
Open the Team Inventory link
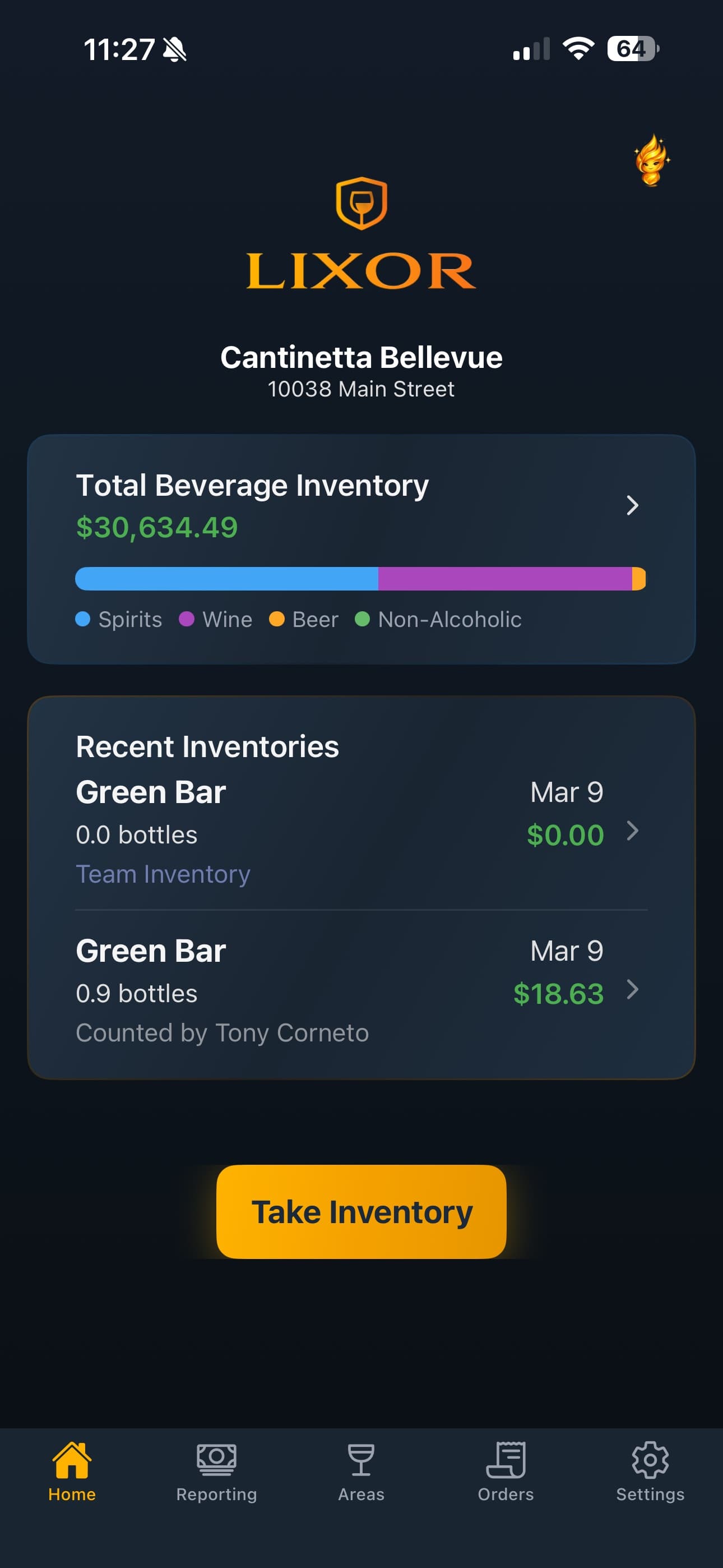point(163,873)
